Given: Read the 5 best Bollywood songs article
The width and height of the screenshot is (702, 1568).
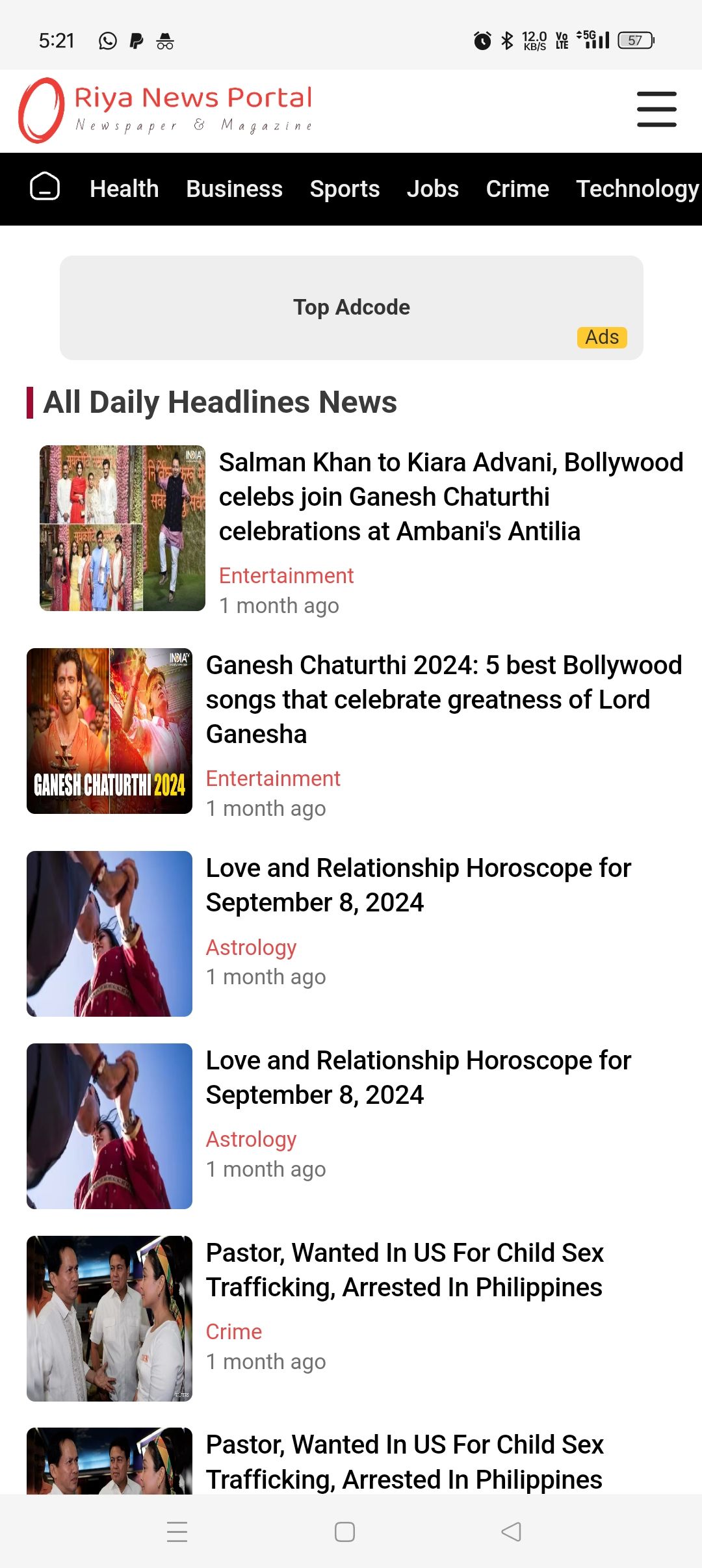Looking at the screenshot, I should click(x=443, y=699).
